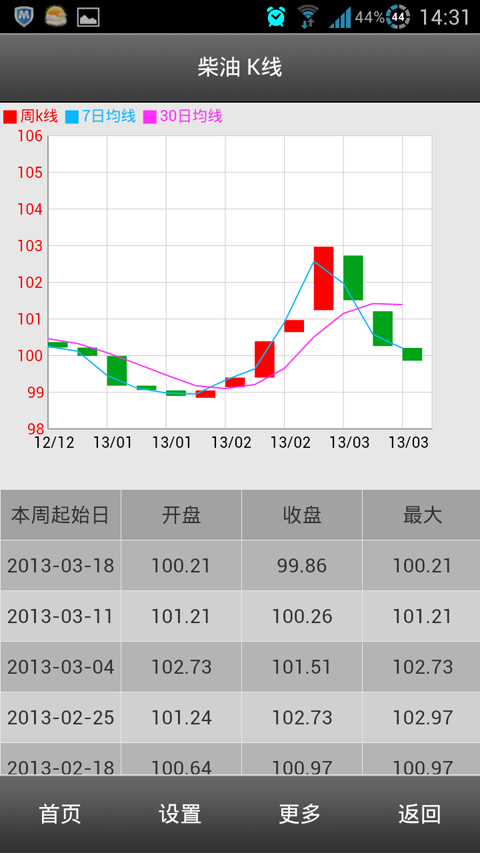Go to the 首页 home button
Image resolution: width=480 pixels, height=854 pixels.
click(60, 814)
